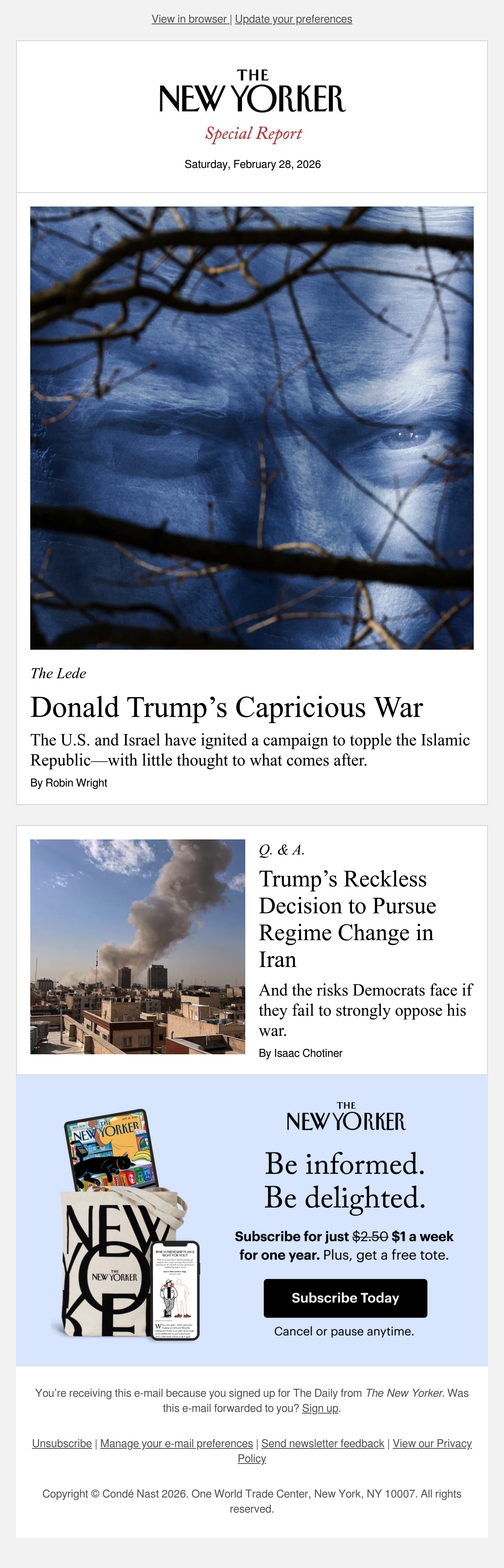Tap the Subscribe Today button
This screenshot has height=1568, width=504.
pos(345,1298)
